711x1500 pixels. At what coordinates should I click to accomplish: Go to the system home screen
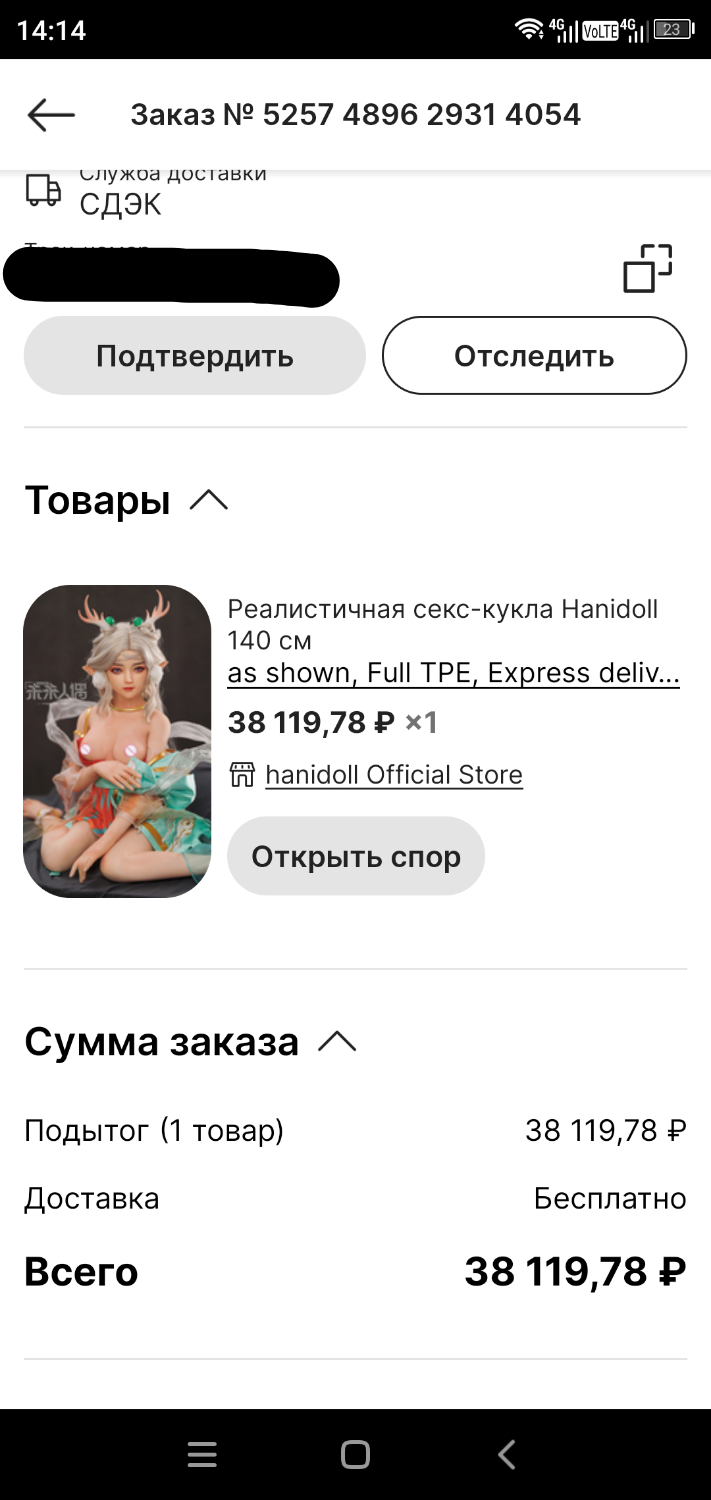355,1455
